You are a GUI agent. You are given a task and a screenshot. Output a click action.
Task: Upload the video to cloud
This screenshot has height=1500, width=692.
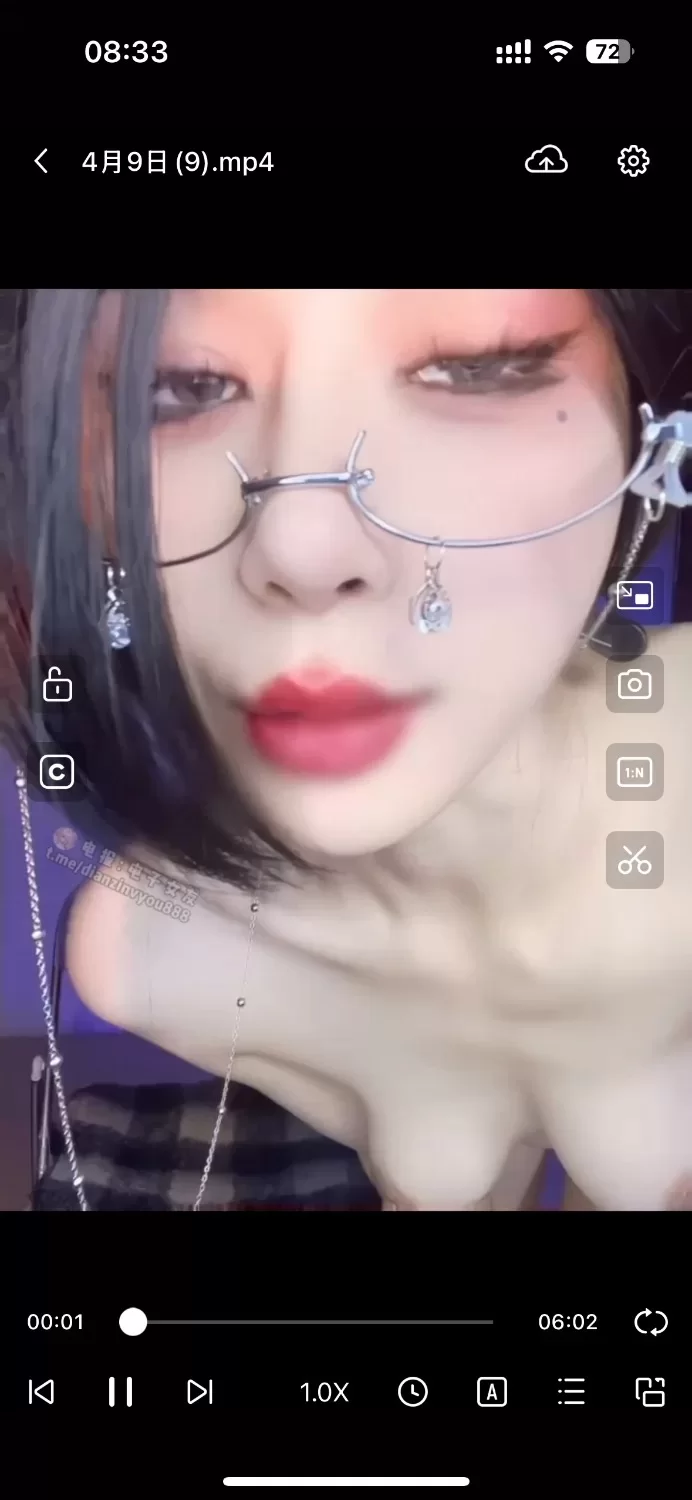(x=546, y=160)
